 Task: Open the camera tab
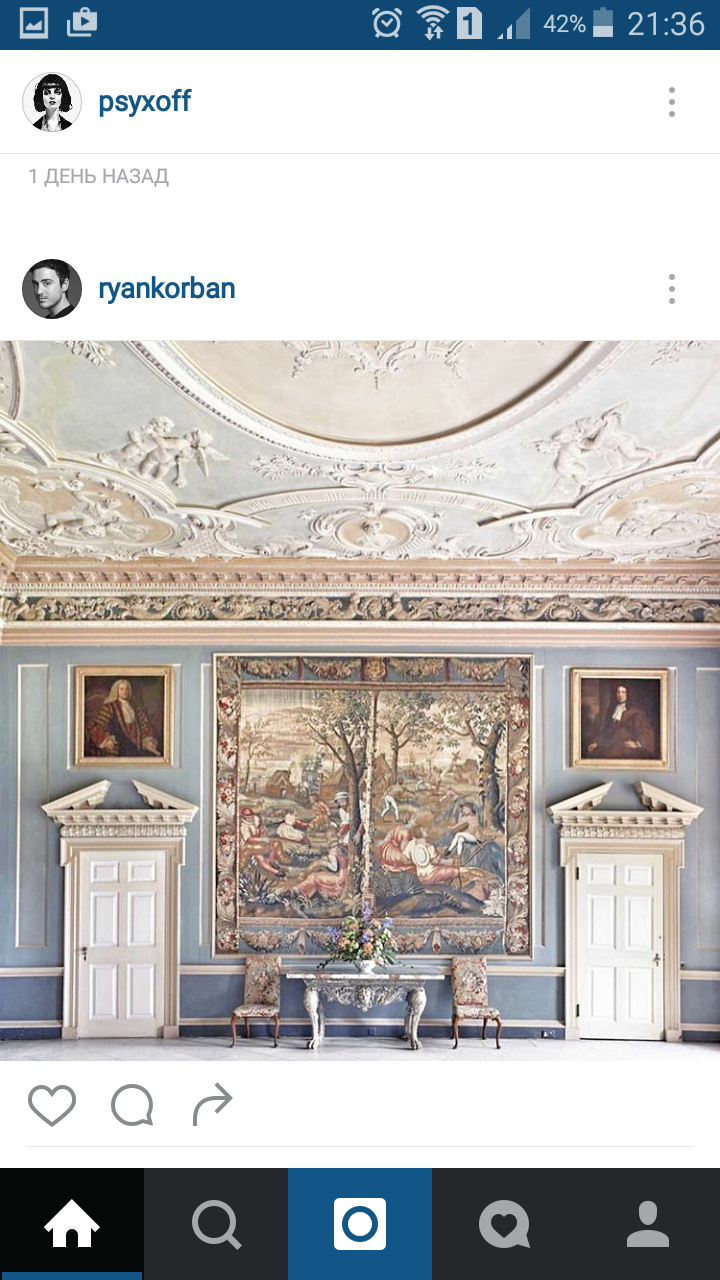[360, 1224]
